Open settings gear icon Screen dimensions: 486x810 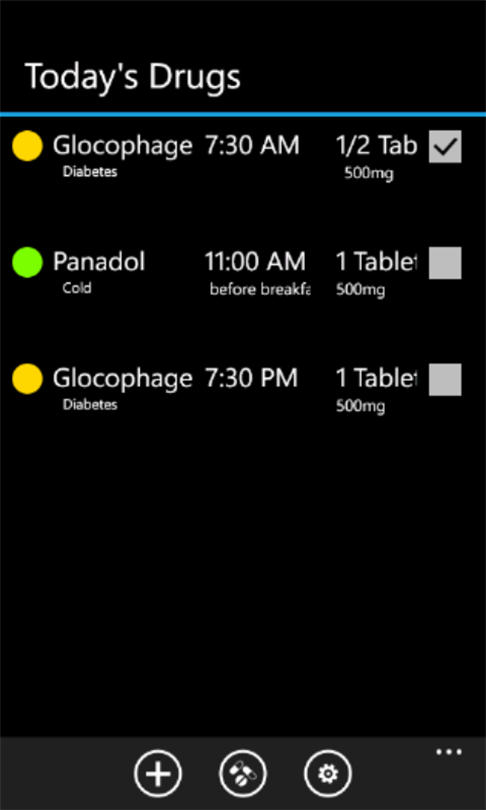328,774
